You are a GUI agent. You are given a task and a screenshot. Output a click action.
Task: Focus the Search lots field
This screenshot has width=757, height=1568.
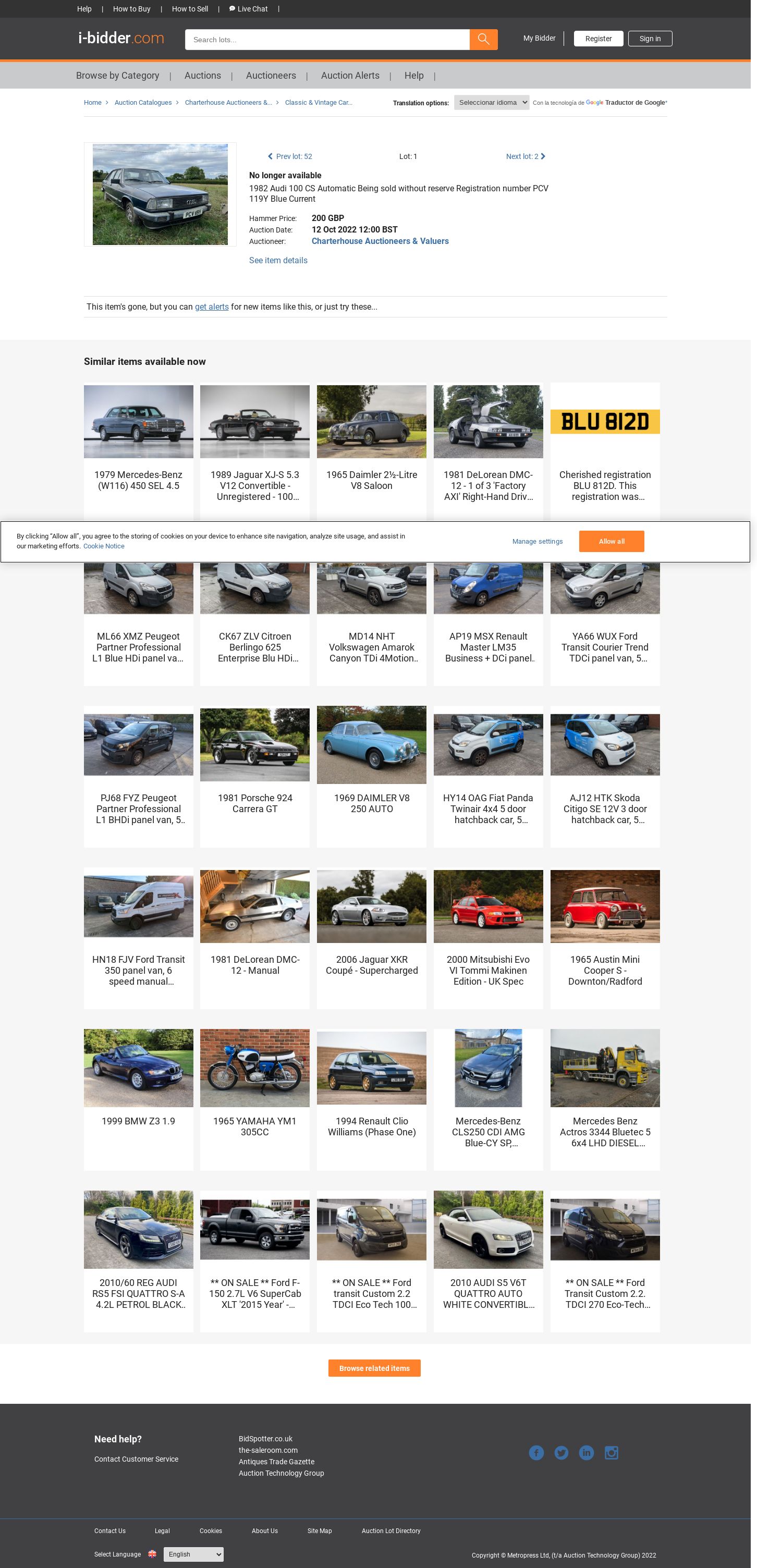tap(327, 40)
